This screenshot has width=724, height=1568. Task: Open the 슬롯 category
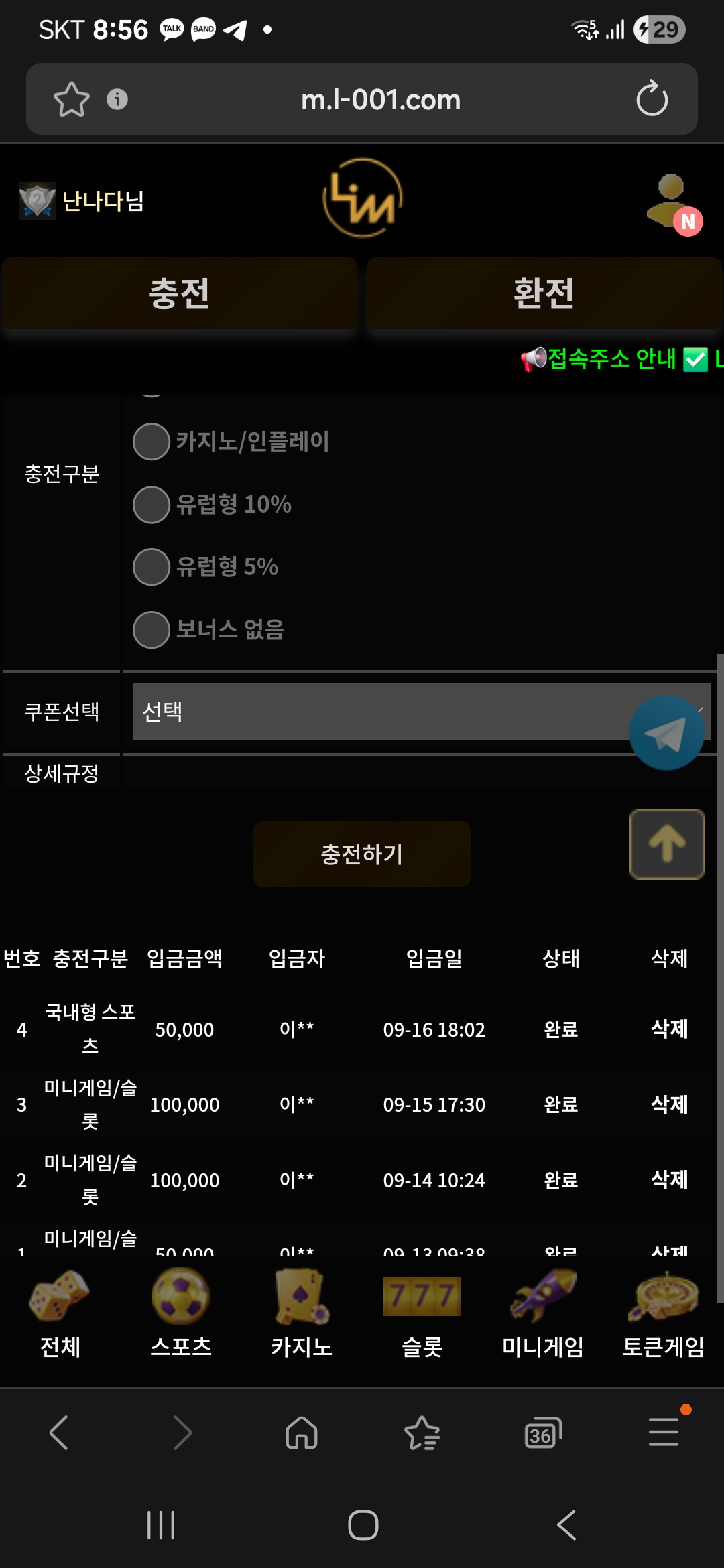(422, 1315)
